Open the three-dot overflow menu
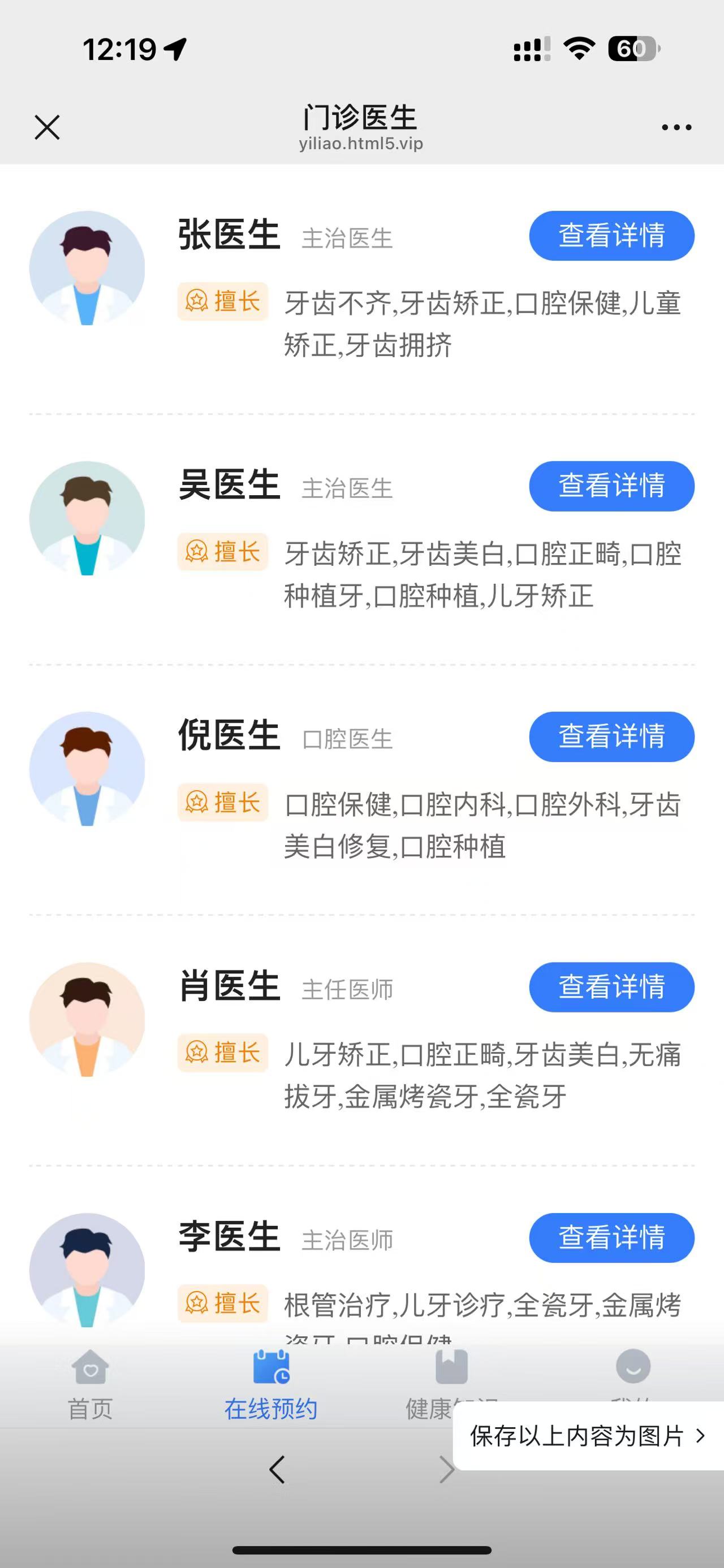Screen dimensions: 724x1568 coord(676,127)
